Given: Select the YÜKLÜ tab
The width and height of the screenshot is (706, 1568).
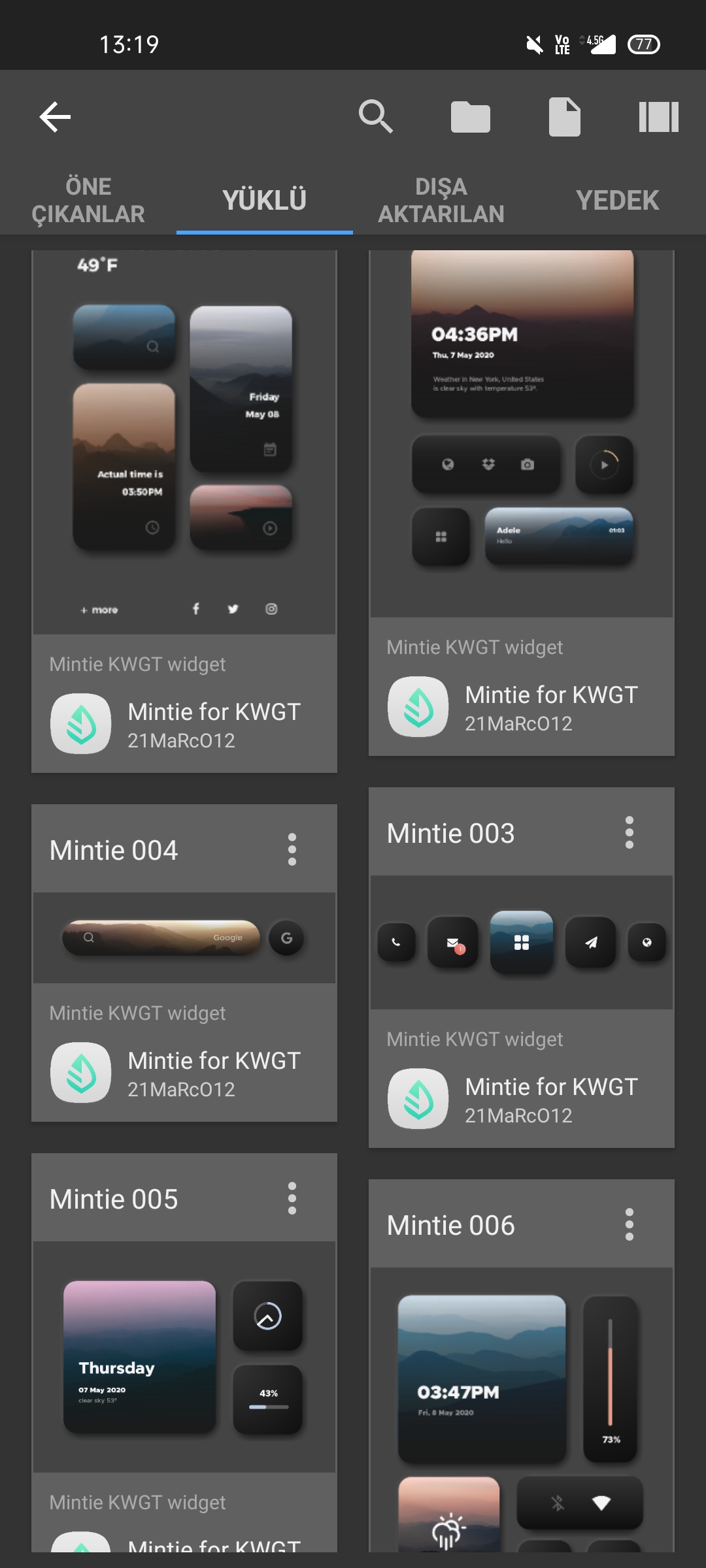Looking at the screenshot, I should 265,200.
